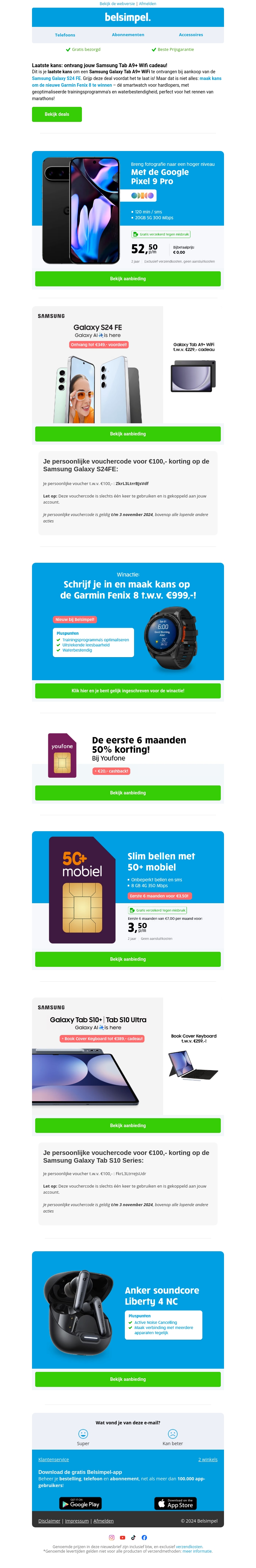
Task: Open the Telefoons tab
Action: [65, 35]
